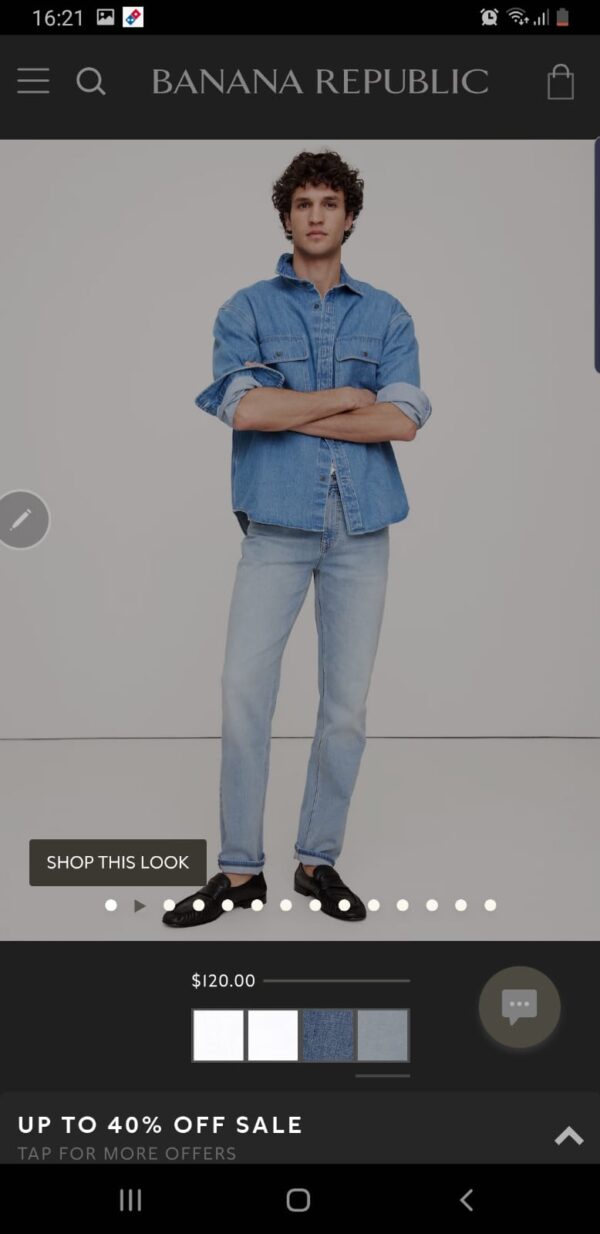Select the dark blue denim swatch
The width and height of the screenshot is (600, 1234).
coord(328,1035)
